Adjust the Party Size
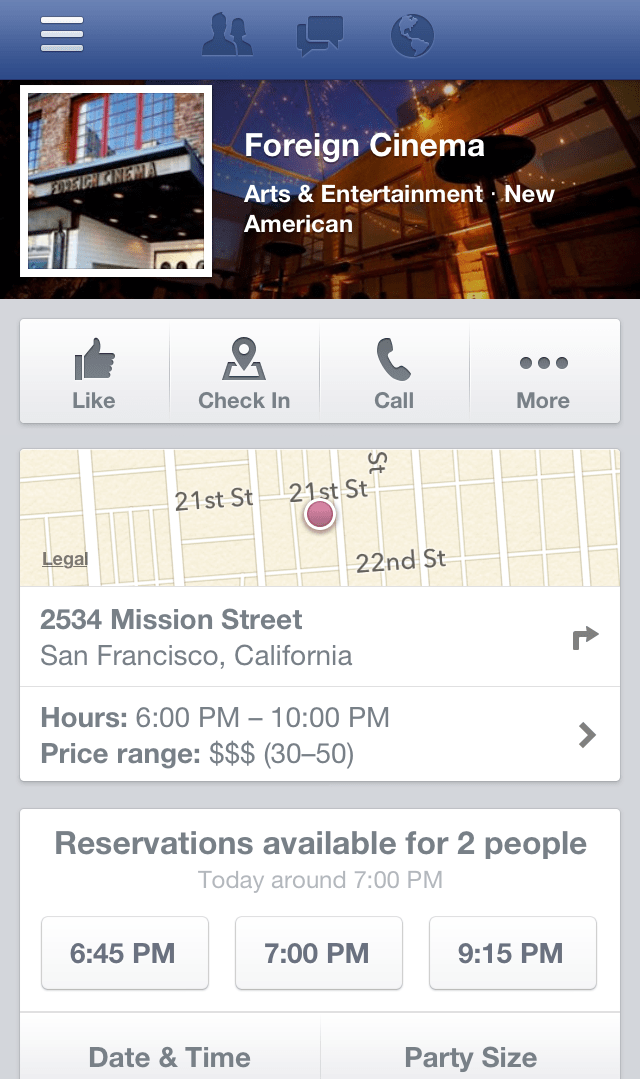Image resolution: width=640 pixels, height=1079 pixels. [470, 1056]
